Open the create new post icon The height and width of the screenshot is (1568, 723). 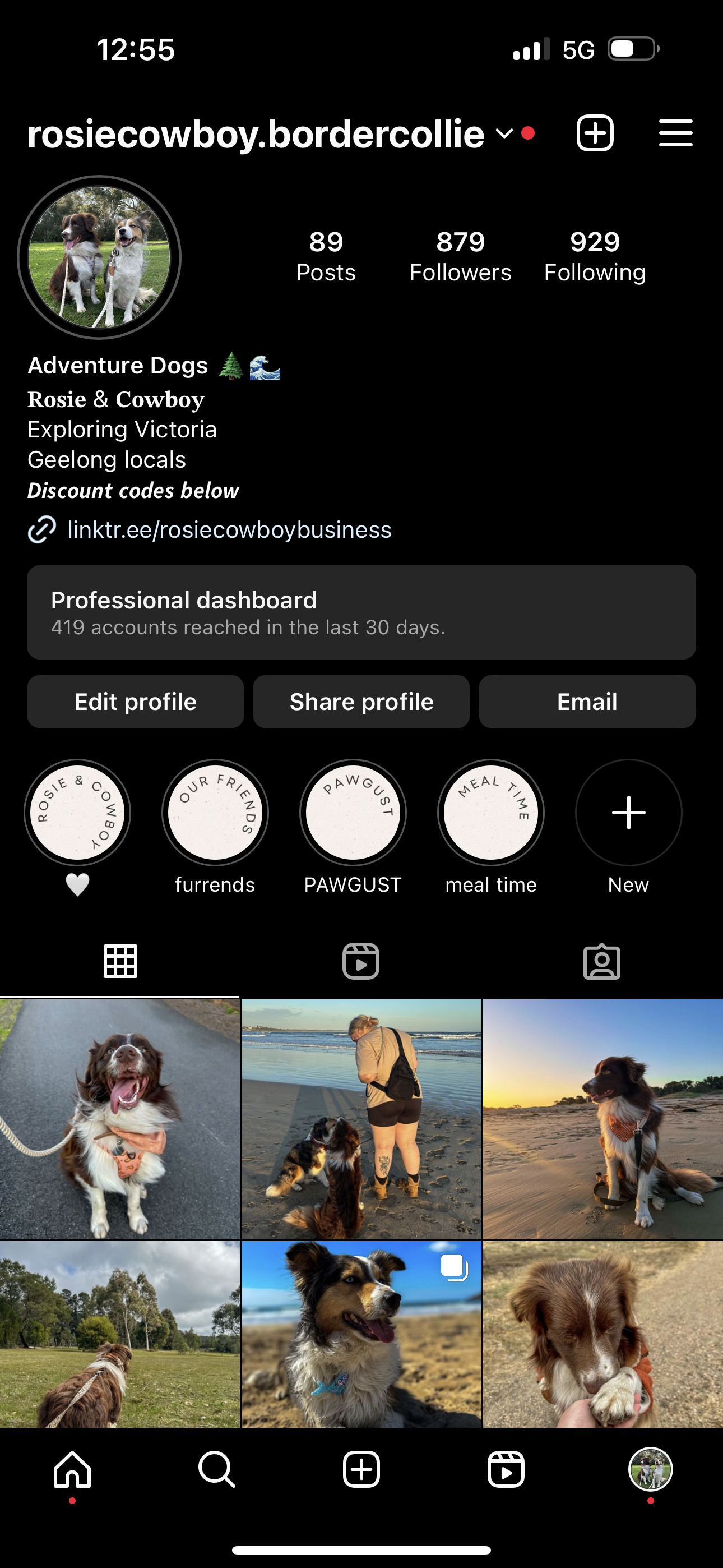(x=595, y=133)
